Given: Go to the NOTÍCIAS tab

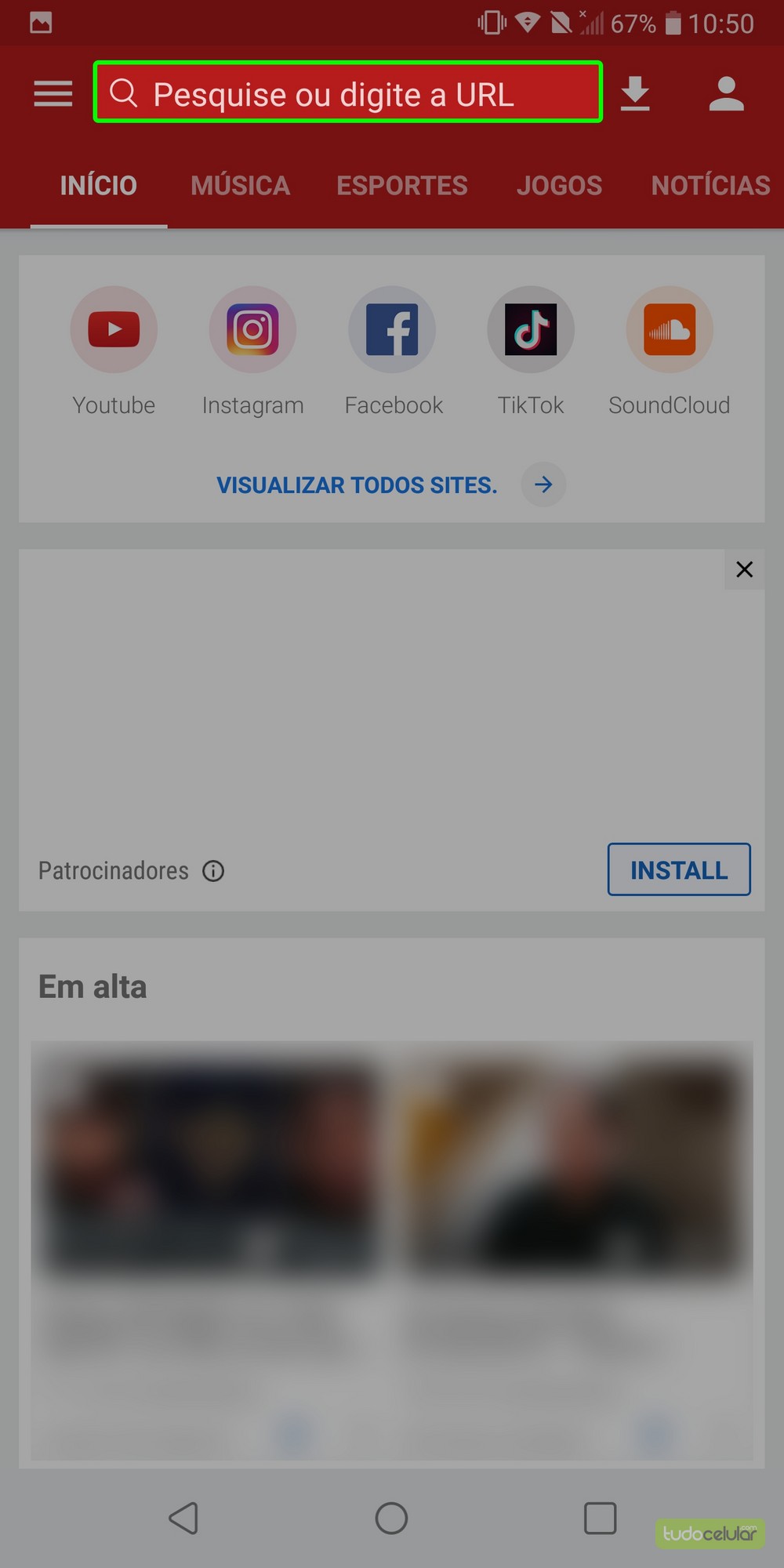Looking at the screenshot, I should (x=710, y=186).
